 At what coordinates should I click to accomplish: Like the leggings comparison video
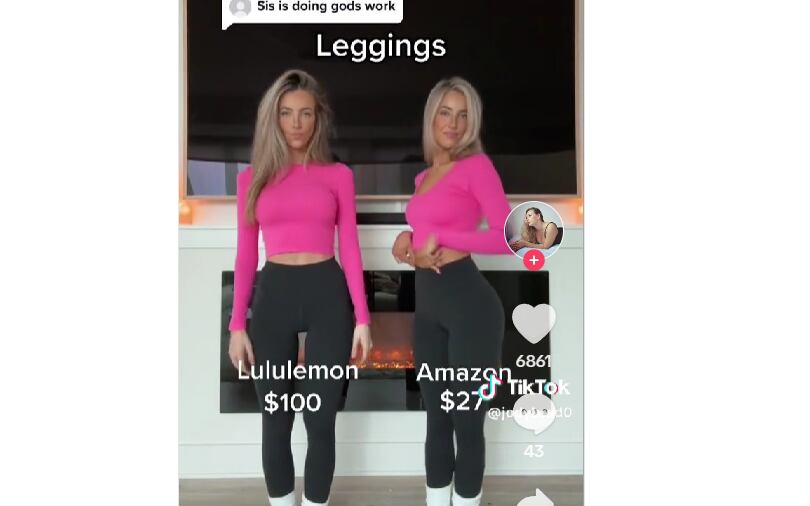tap(533, 324)
